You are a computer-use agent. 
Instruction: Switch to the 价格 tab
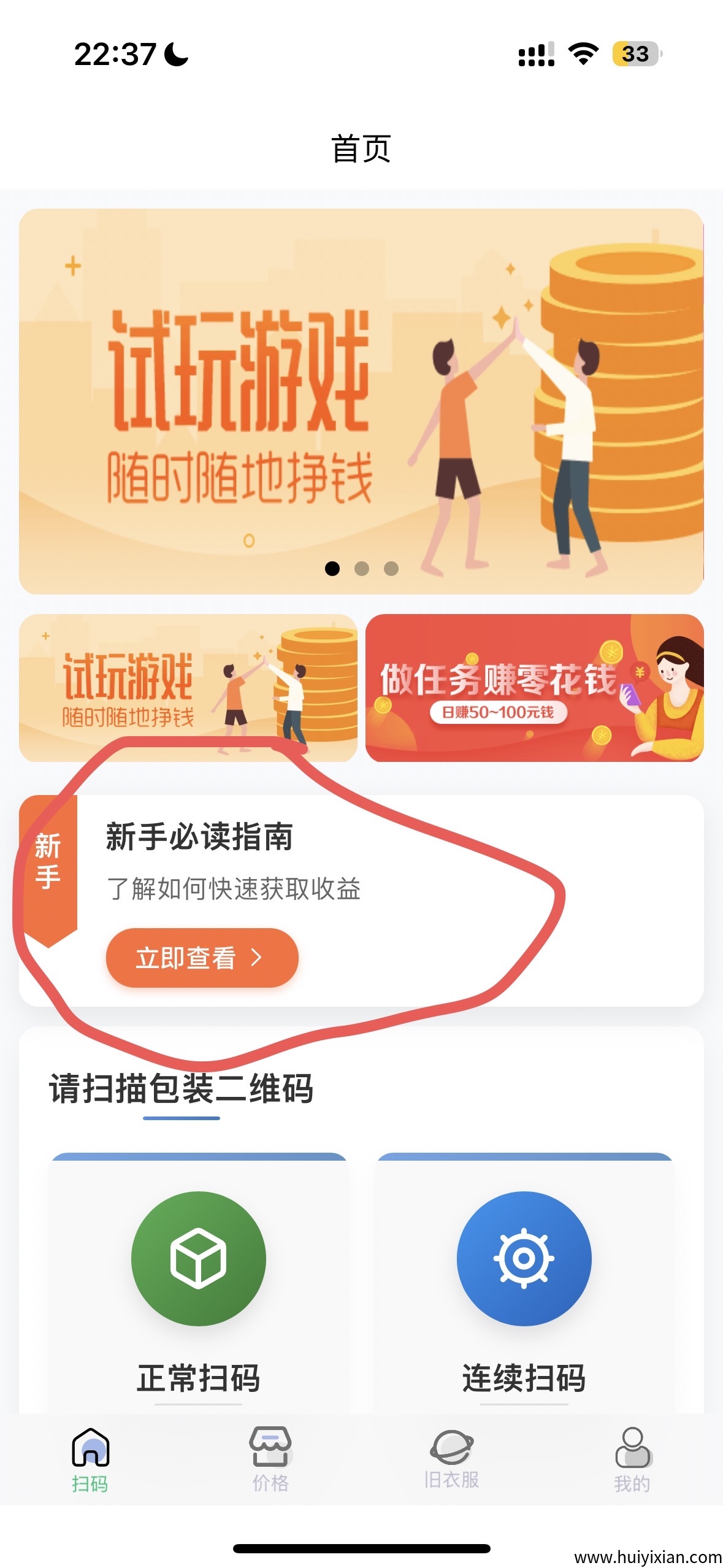click(270, 1460)
